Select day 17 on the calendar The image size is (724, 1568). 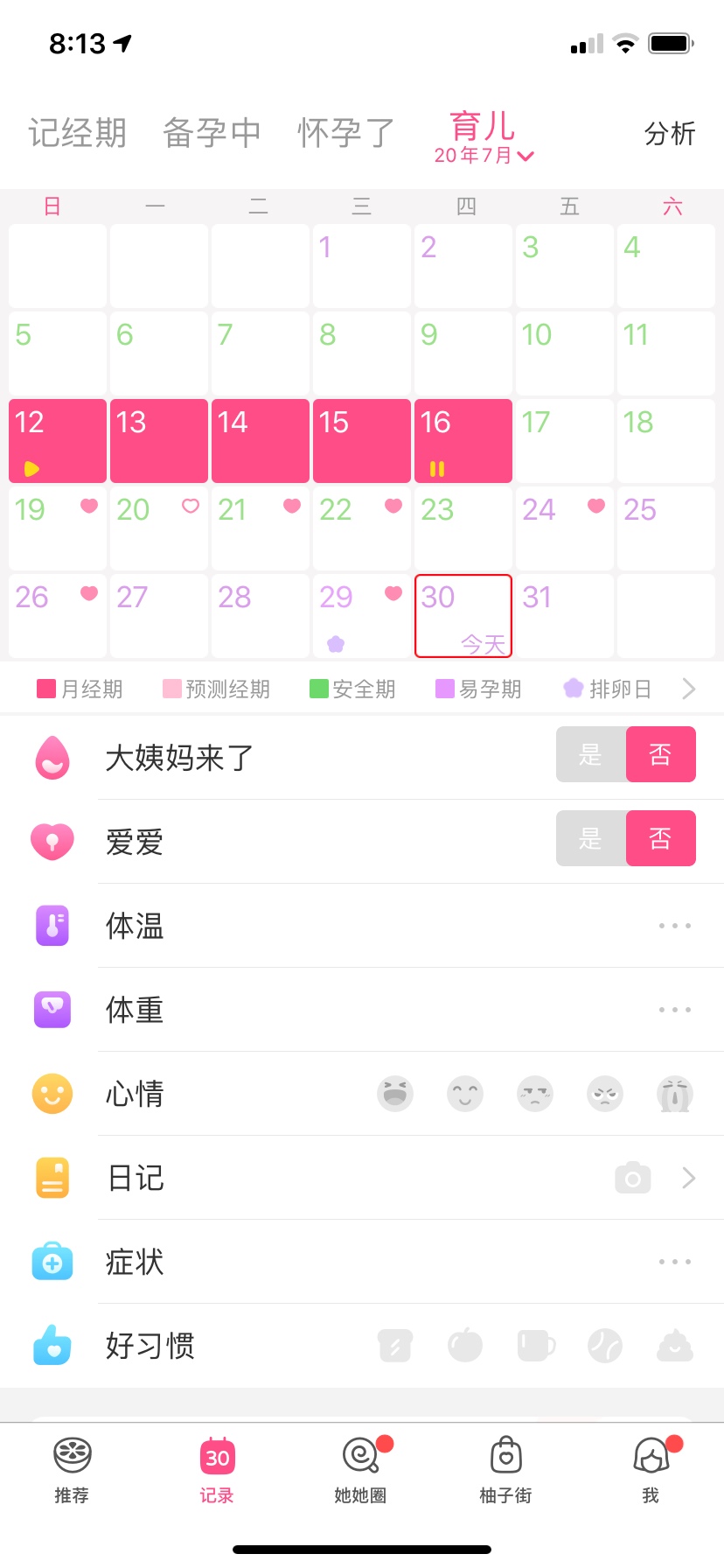[564, 440]
